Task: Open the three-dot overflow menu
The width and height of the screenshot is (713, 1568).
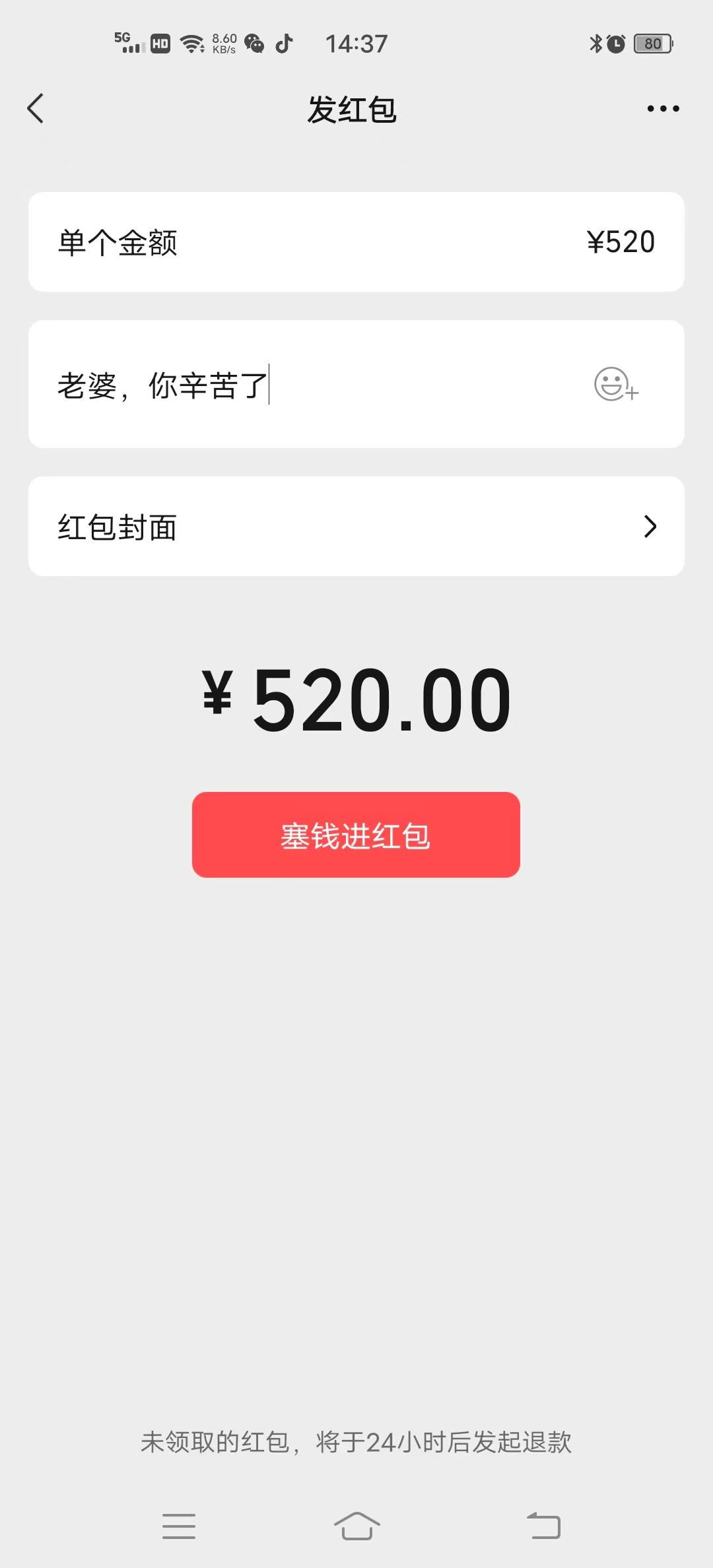Action: pos(663,109)
